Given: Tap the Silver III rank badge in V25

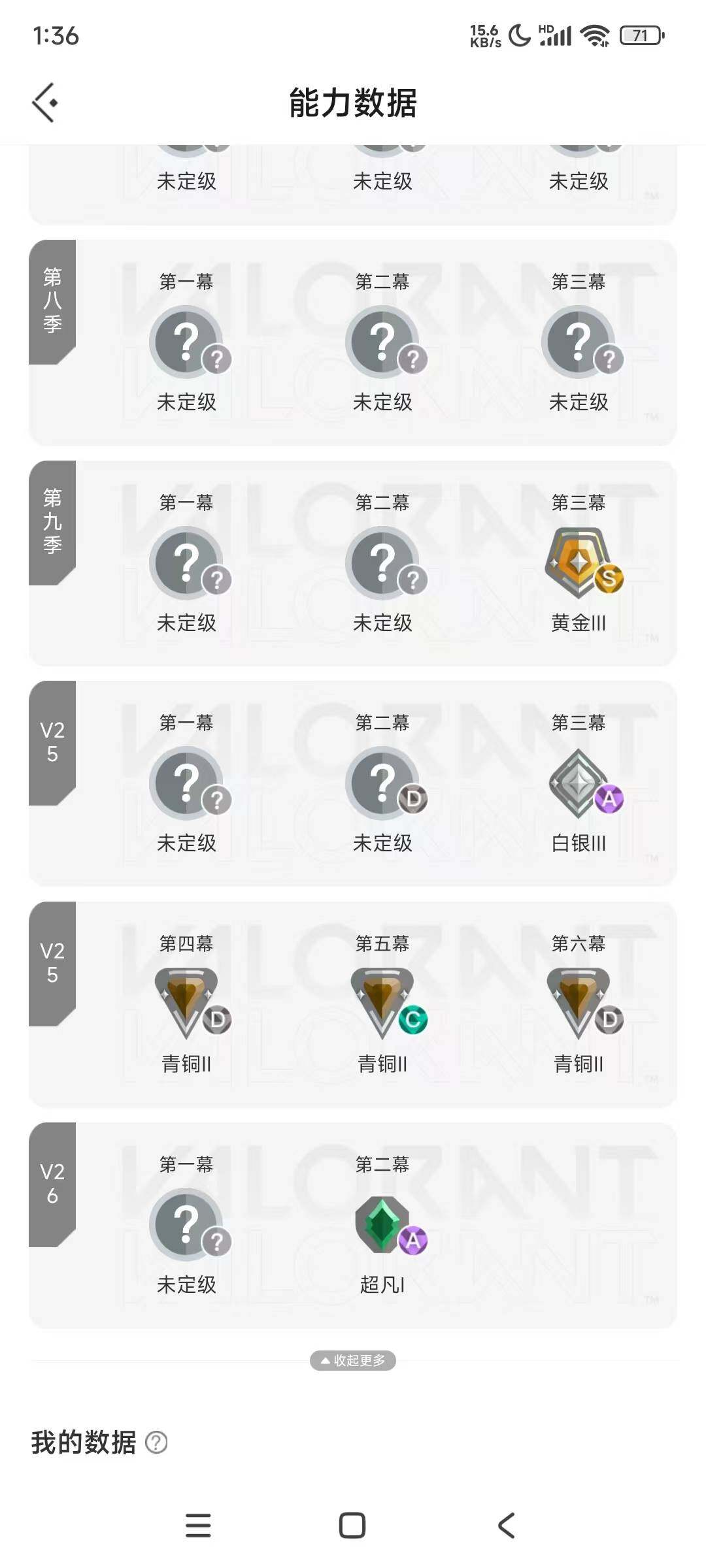Looking at the screenshot, I should 578,784.
